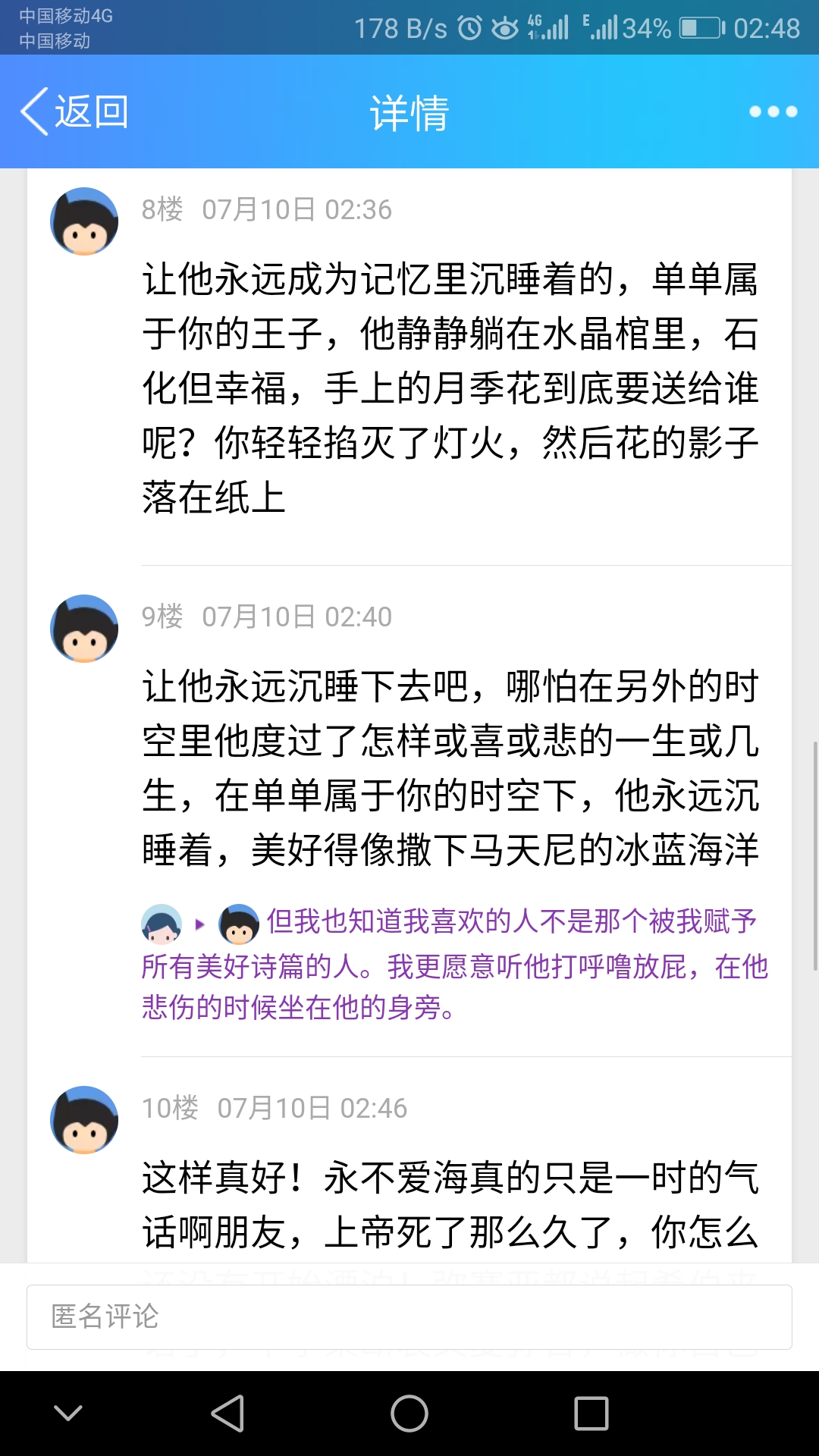Tap the avatar on the 10楼 comment

coord(84,1120)
